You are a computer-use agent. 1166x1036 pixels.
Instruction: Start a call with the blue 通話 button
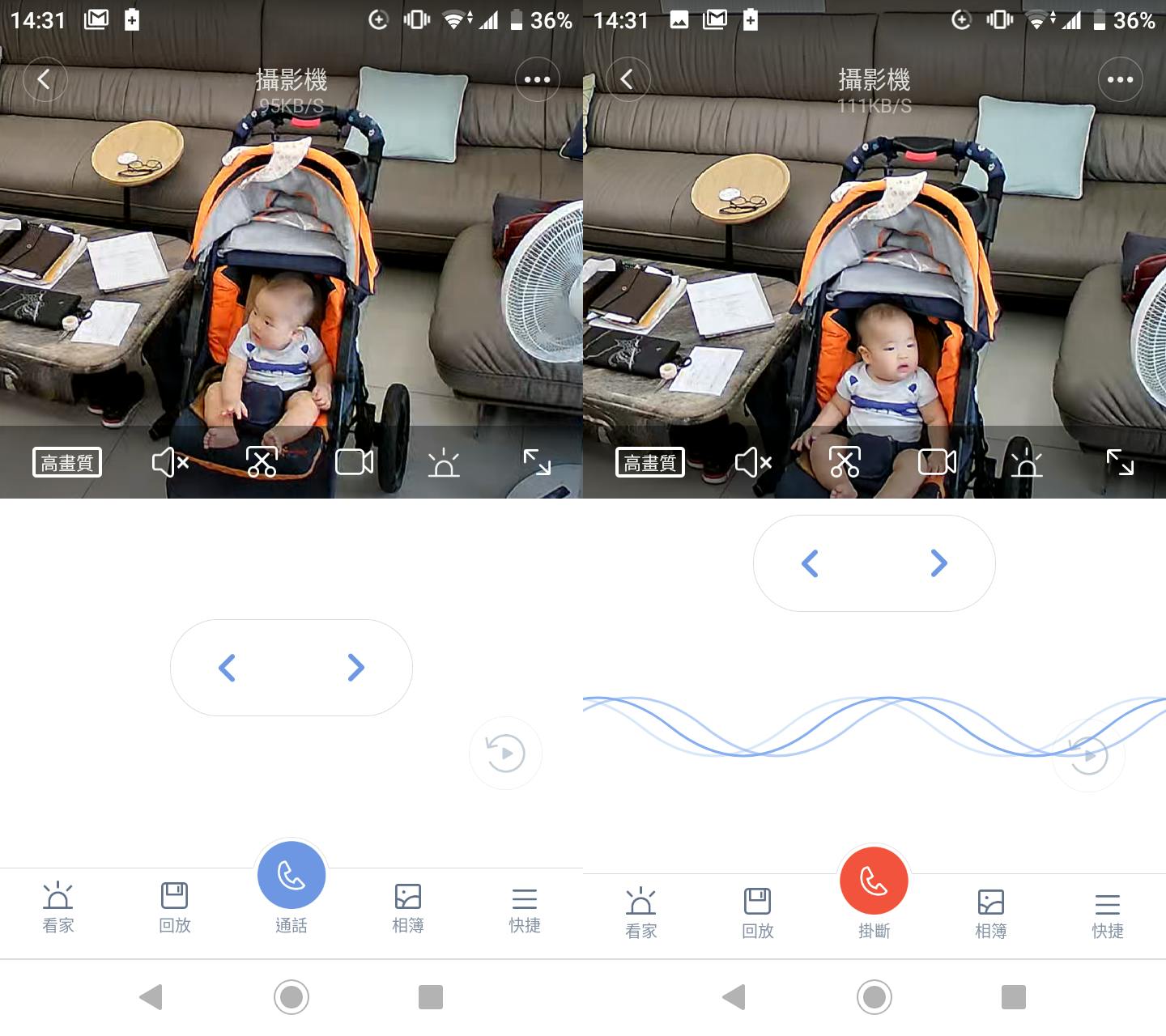click(291, 876)
